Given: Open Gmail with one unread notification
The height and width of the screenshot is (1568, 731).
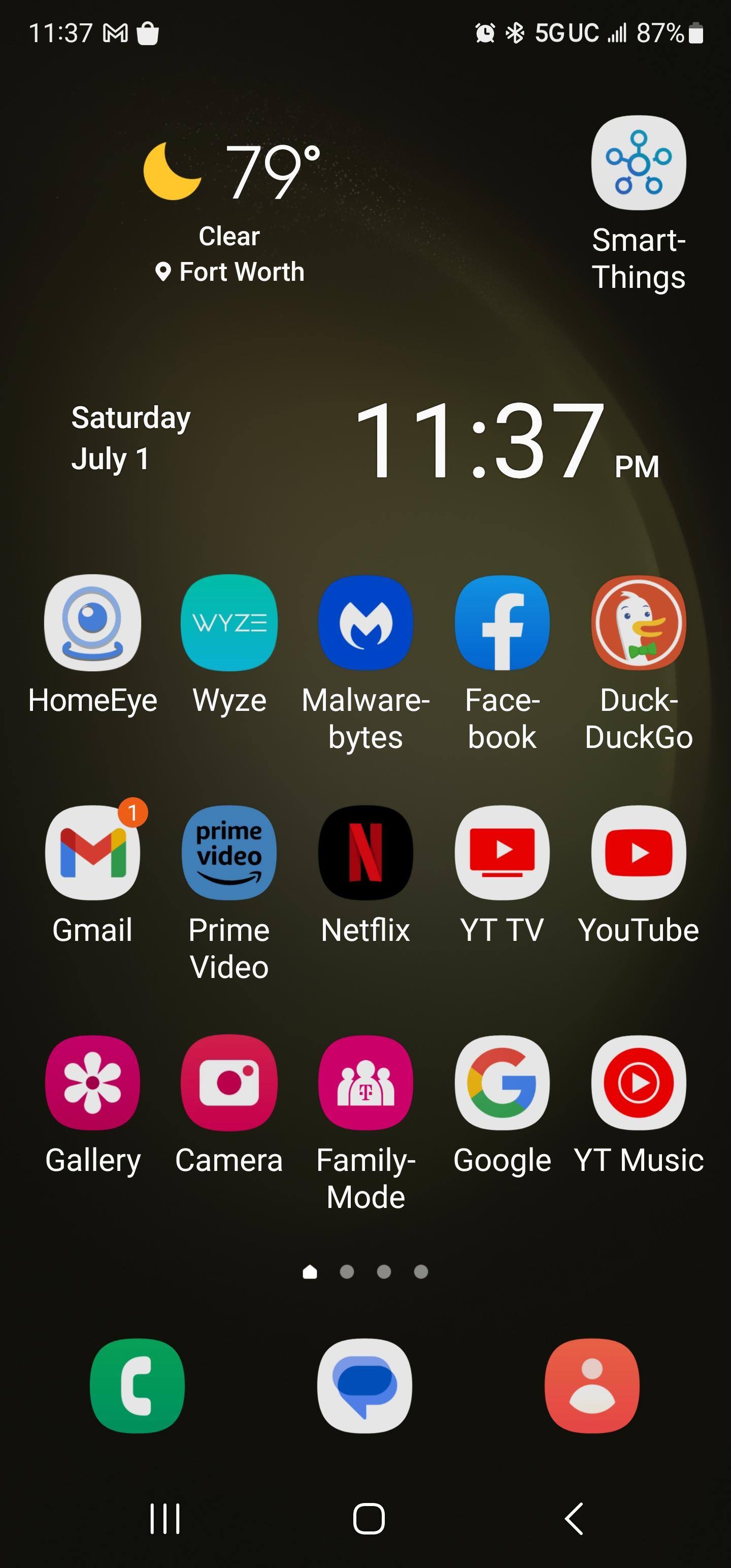Looking at the screenshot, I should [x=92, y=853].
